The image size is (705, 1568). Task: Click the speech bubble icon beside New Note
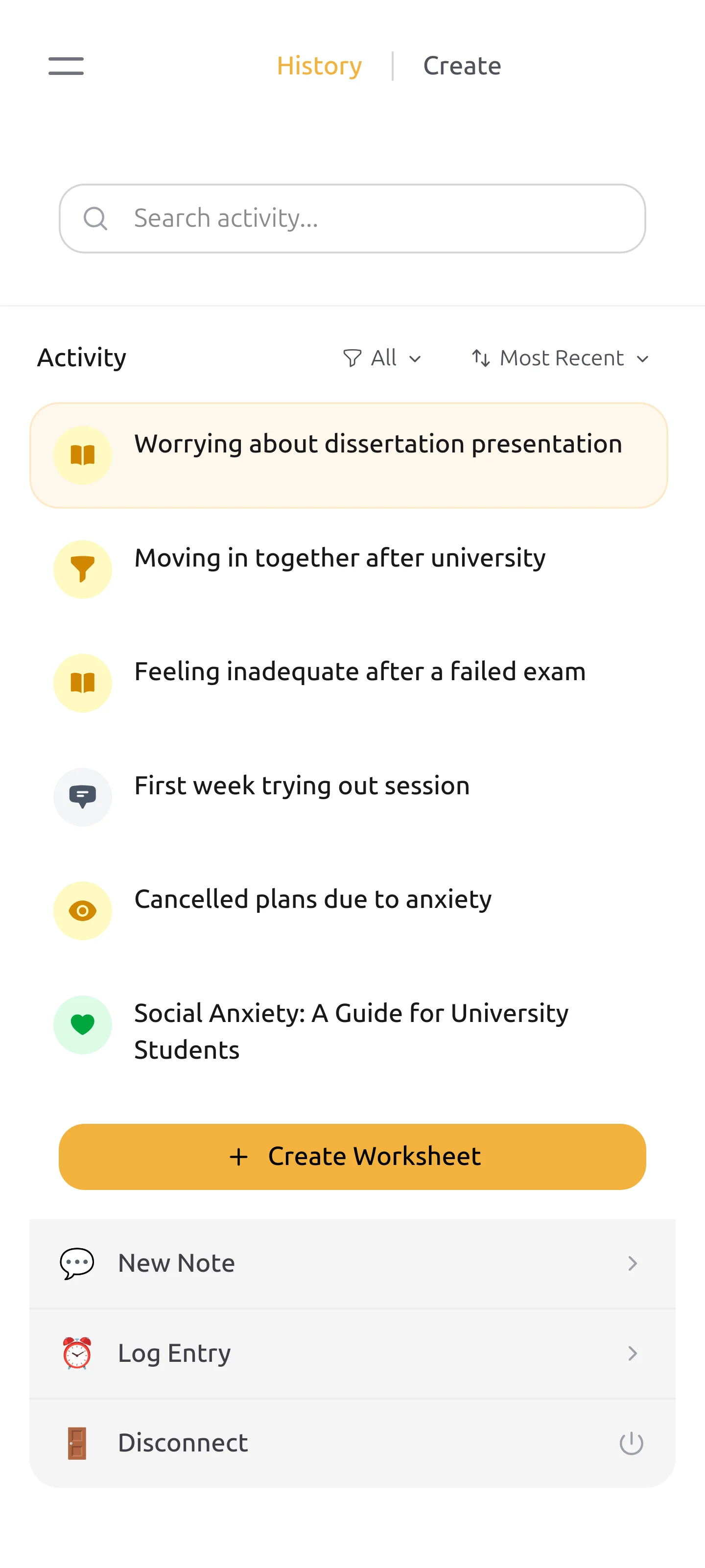click(x=77, y=1262)
